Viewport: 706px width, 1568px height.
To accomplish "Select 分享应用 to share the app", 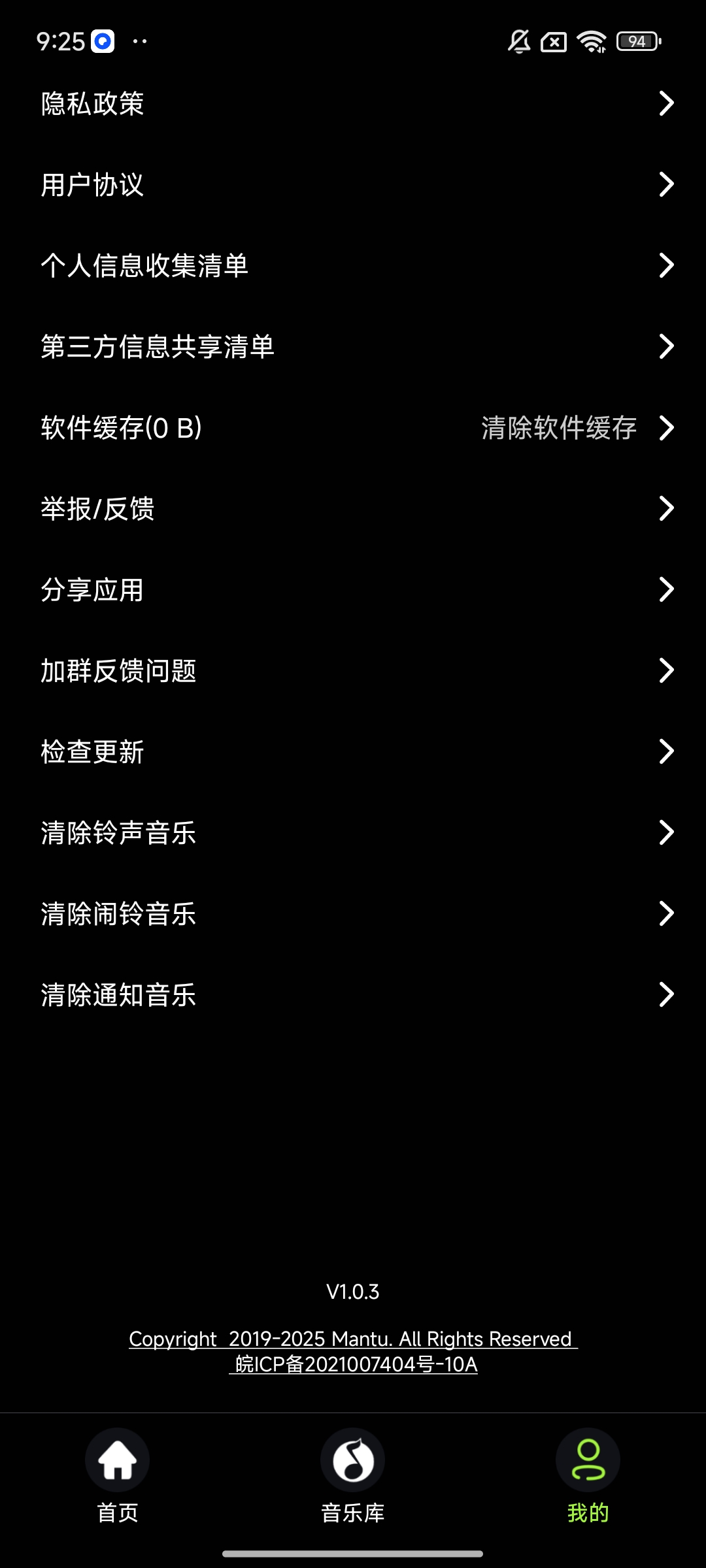I will 353,589.
